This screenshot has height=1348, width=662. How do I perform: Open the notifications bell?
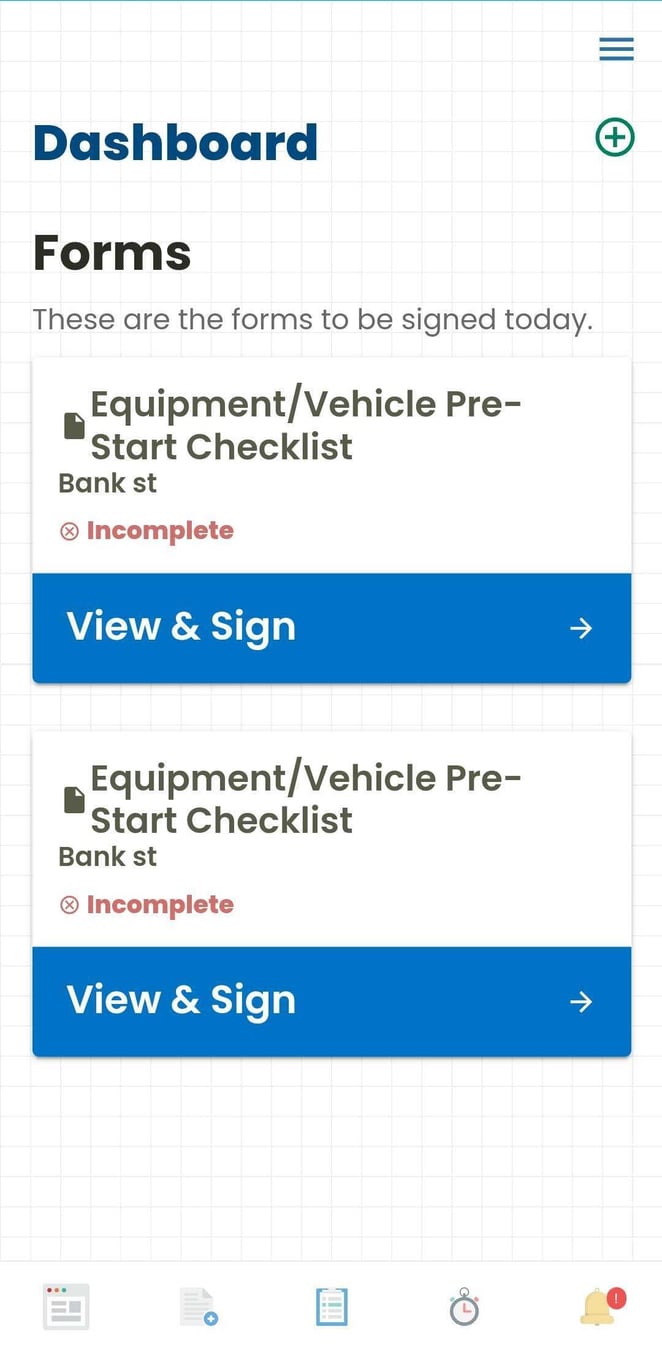[x=598, y=1306]
